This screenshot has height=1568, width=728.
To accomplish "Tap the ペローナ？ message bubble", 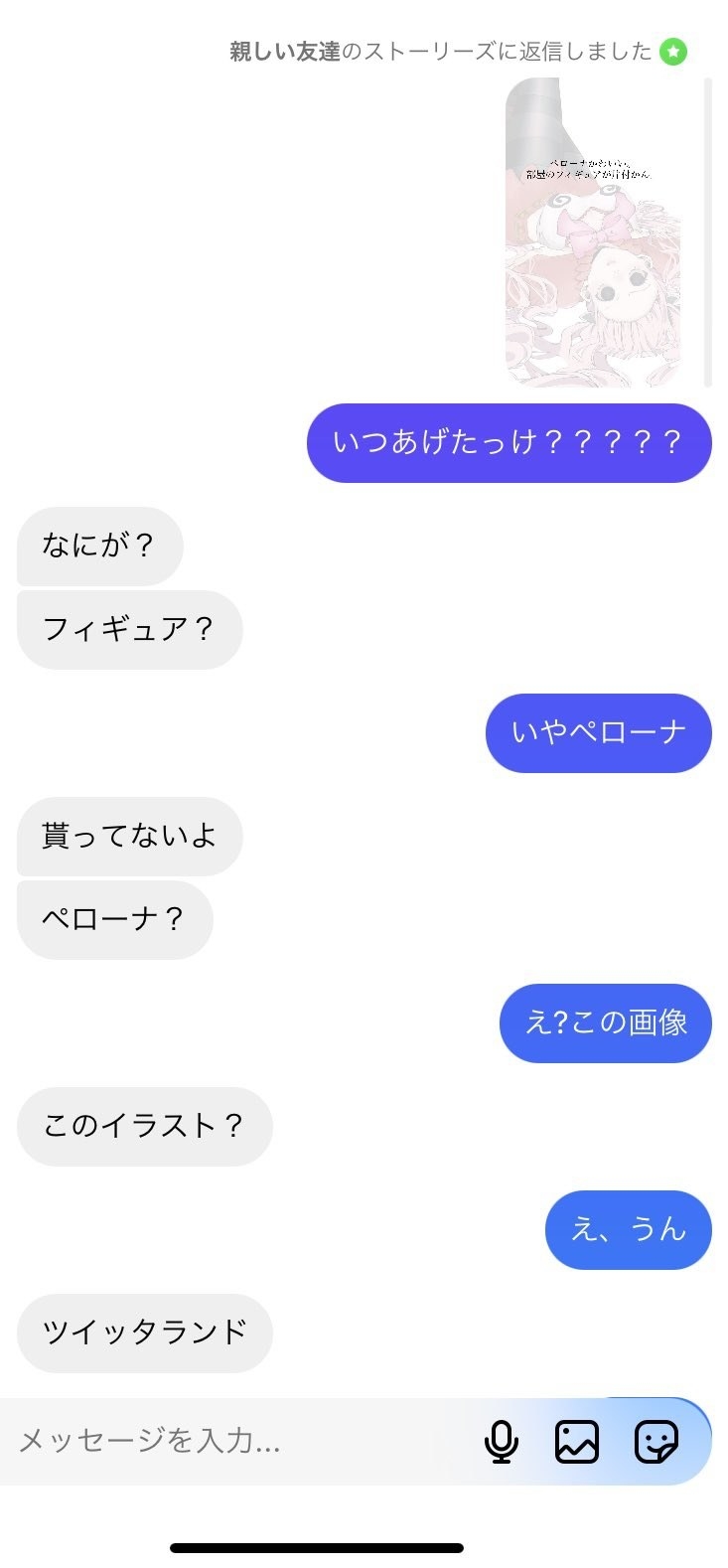I will [x=114, y=920].
